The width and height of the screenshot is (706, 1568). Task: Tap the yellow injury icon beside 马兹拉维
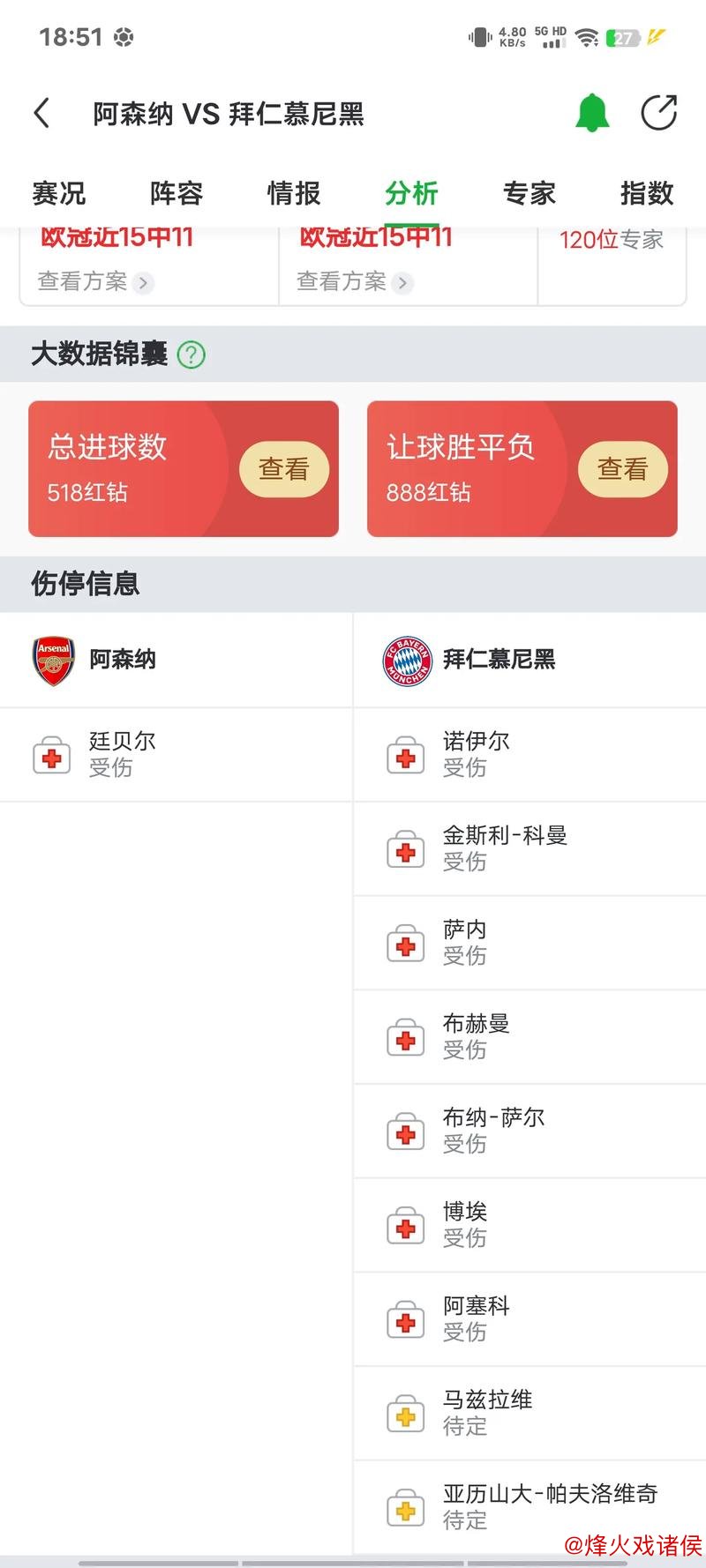(405, 1413)
